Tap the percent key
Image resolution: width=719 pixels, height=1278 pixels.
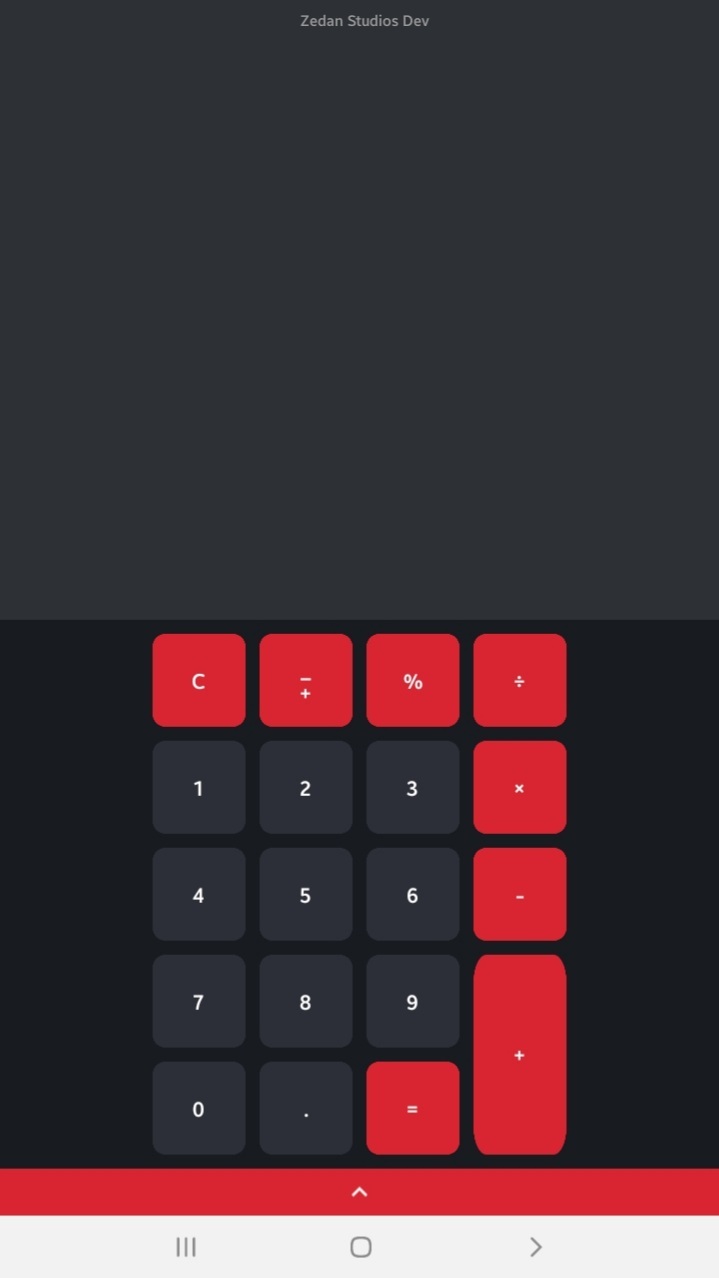412,681
